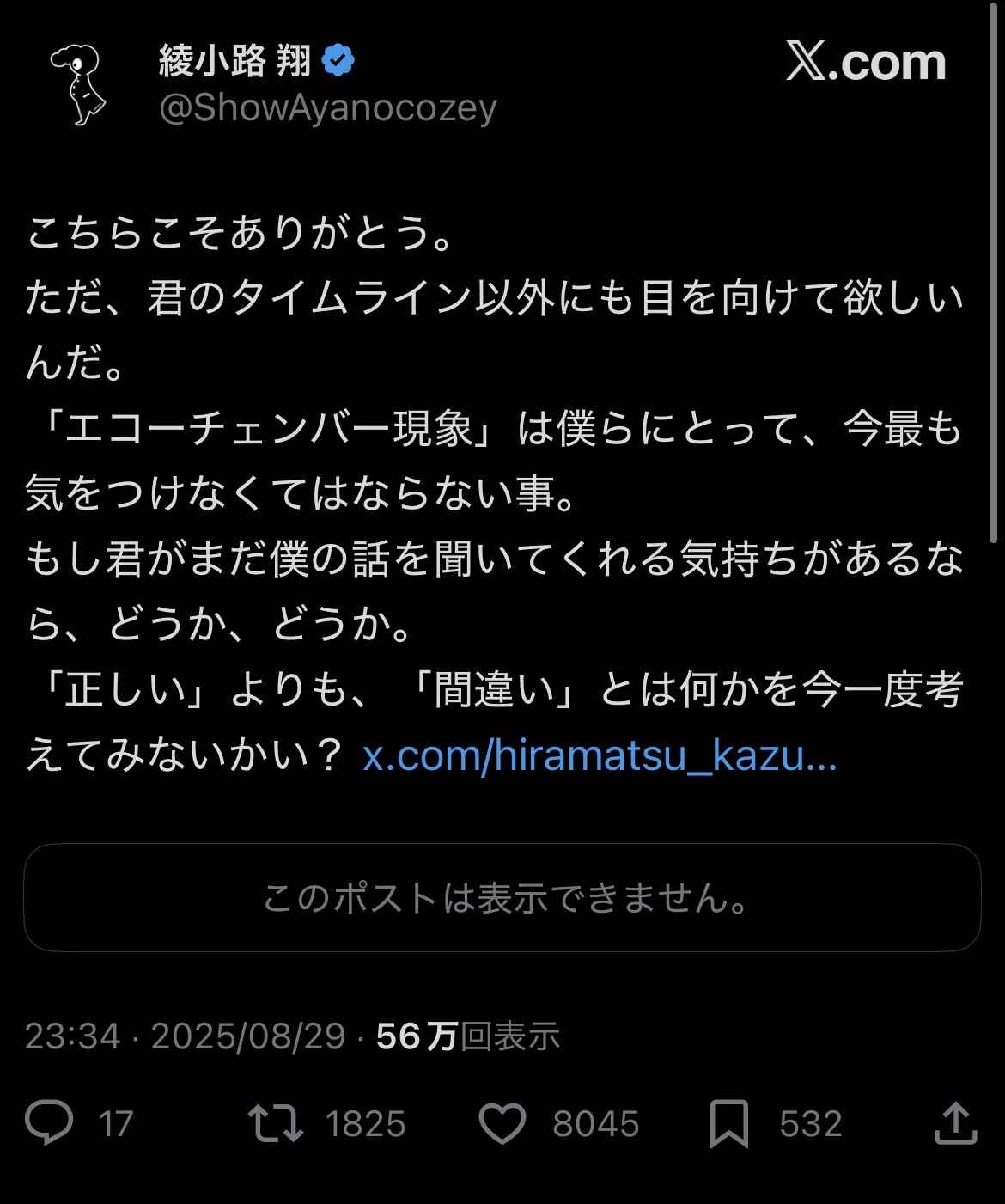Repost this post
This screenshot has height=1204, width=1005.
(276, 1123)
